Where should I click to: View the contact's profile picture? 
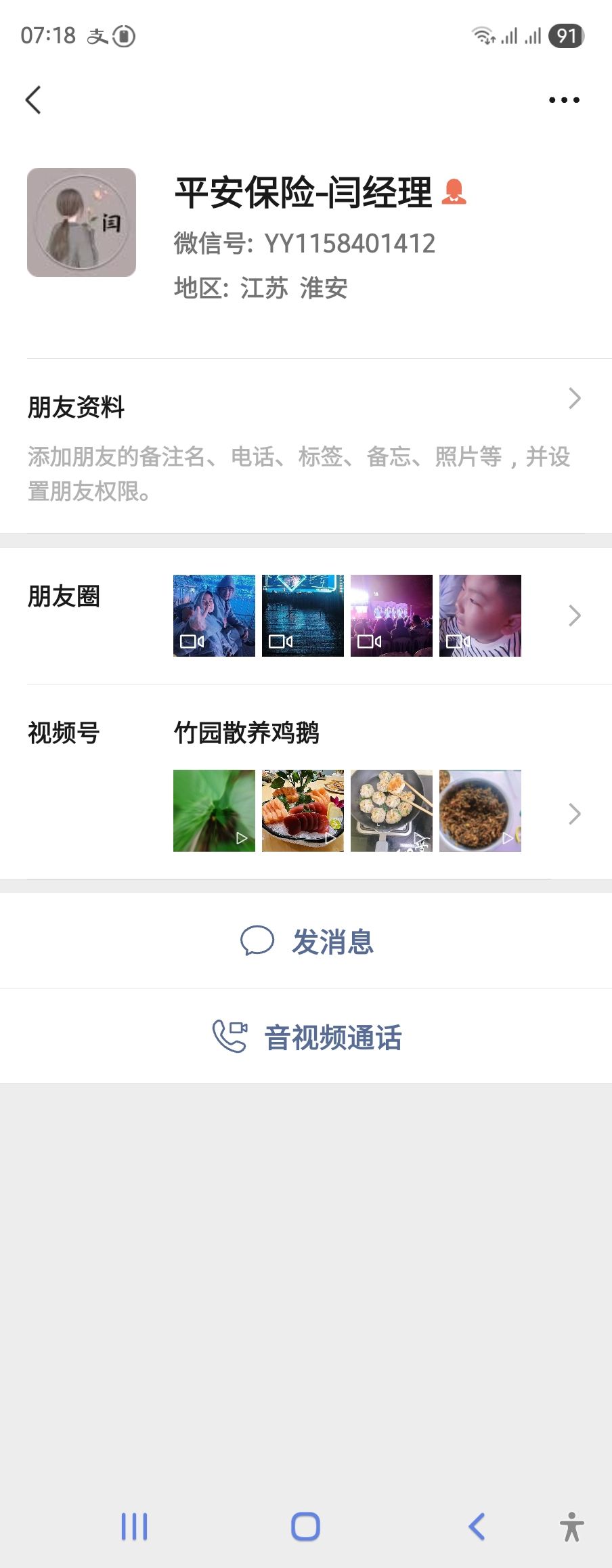tap(81, 222)
